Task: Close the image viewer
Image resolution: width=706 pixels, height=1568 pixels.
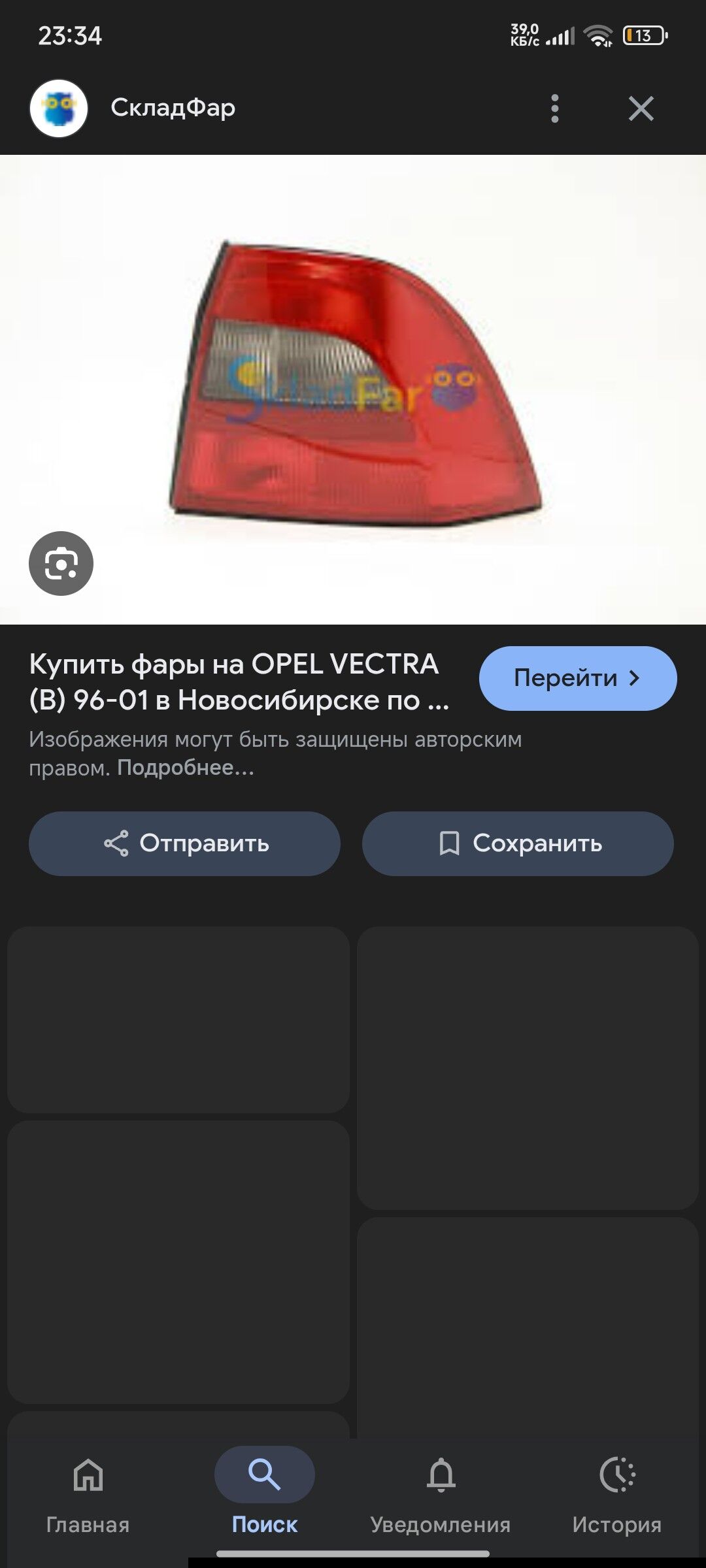Action: [x=641, y=108]
